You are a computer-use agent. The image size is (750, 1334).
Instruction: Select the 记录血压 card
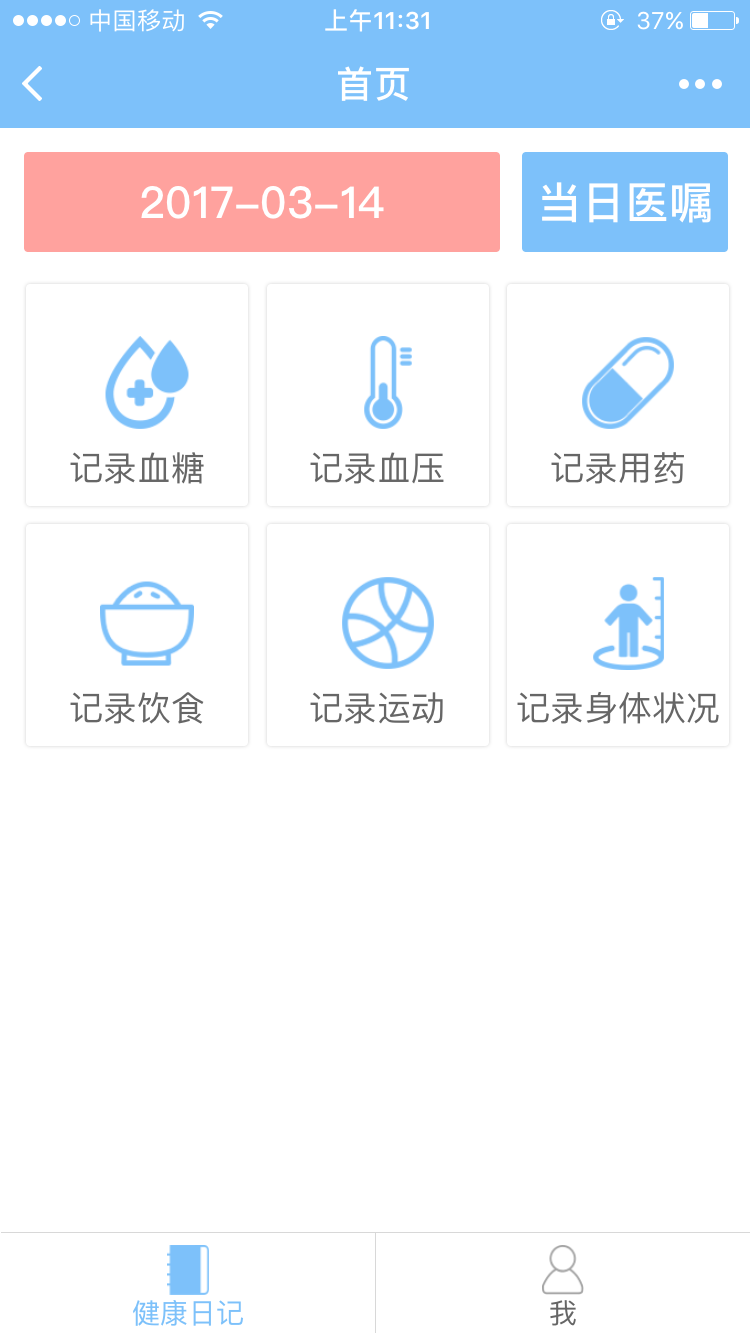coord(378,395)
